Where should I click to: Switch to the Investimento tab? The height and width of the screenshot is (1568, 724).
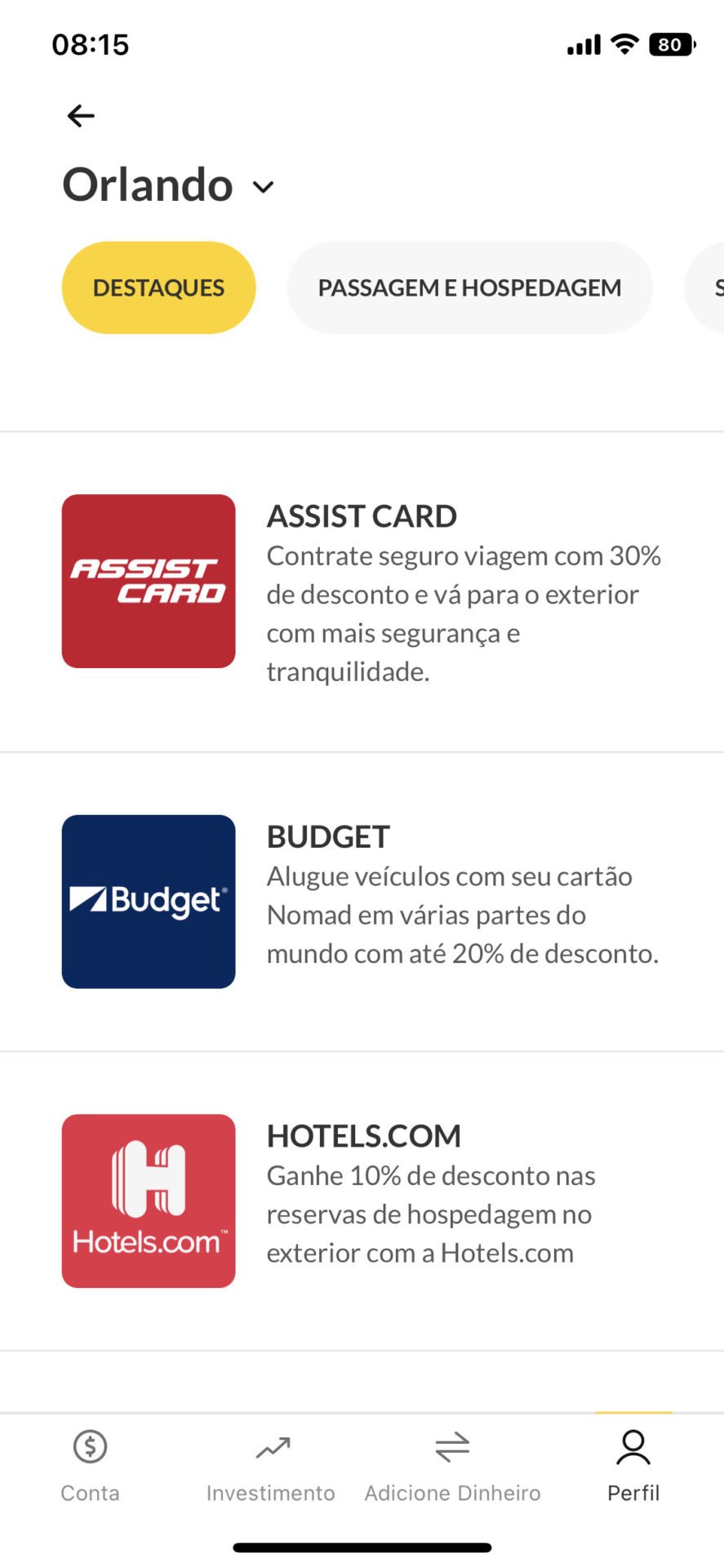point(271,1466)
